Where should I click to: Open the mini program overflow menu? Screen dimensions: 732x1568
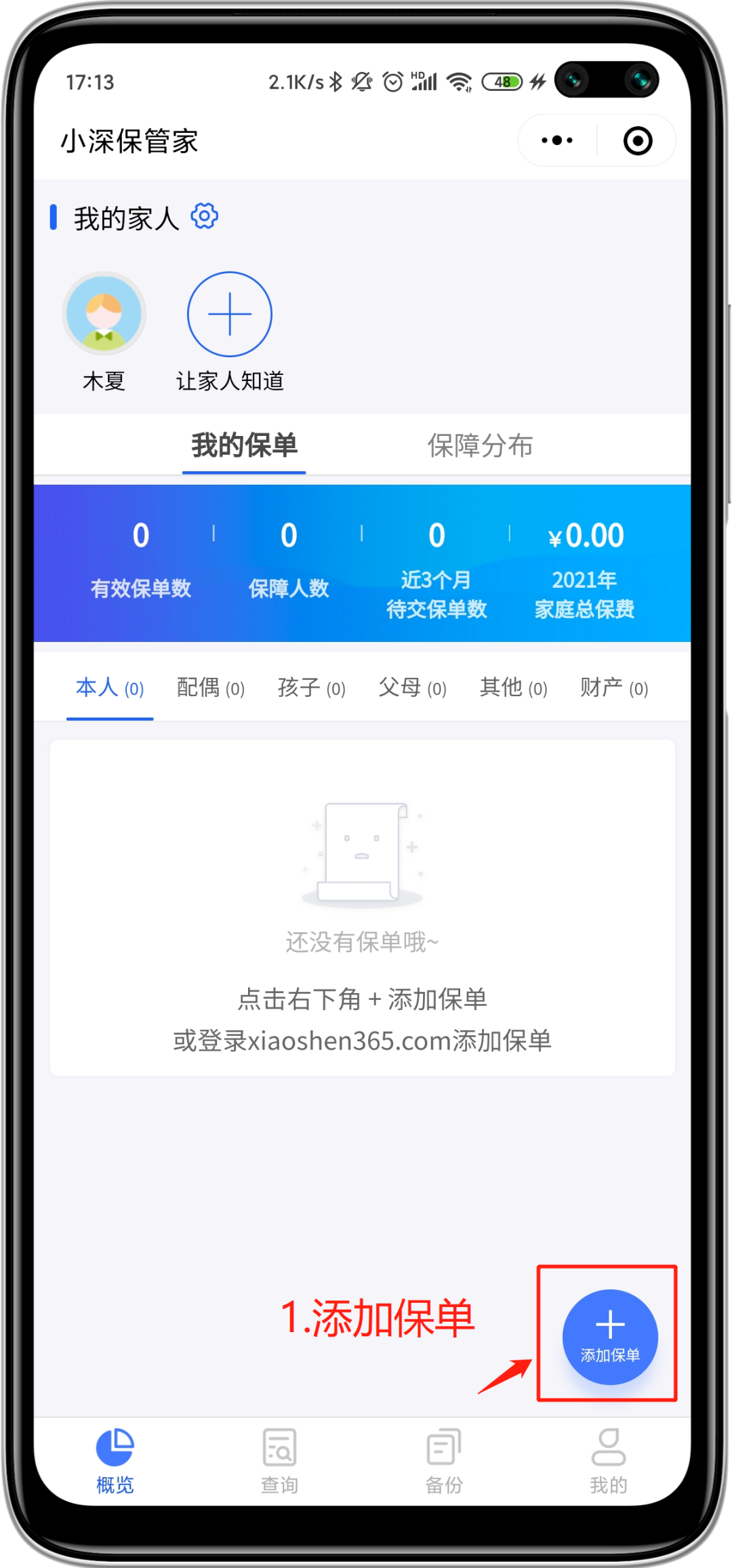557,140
